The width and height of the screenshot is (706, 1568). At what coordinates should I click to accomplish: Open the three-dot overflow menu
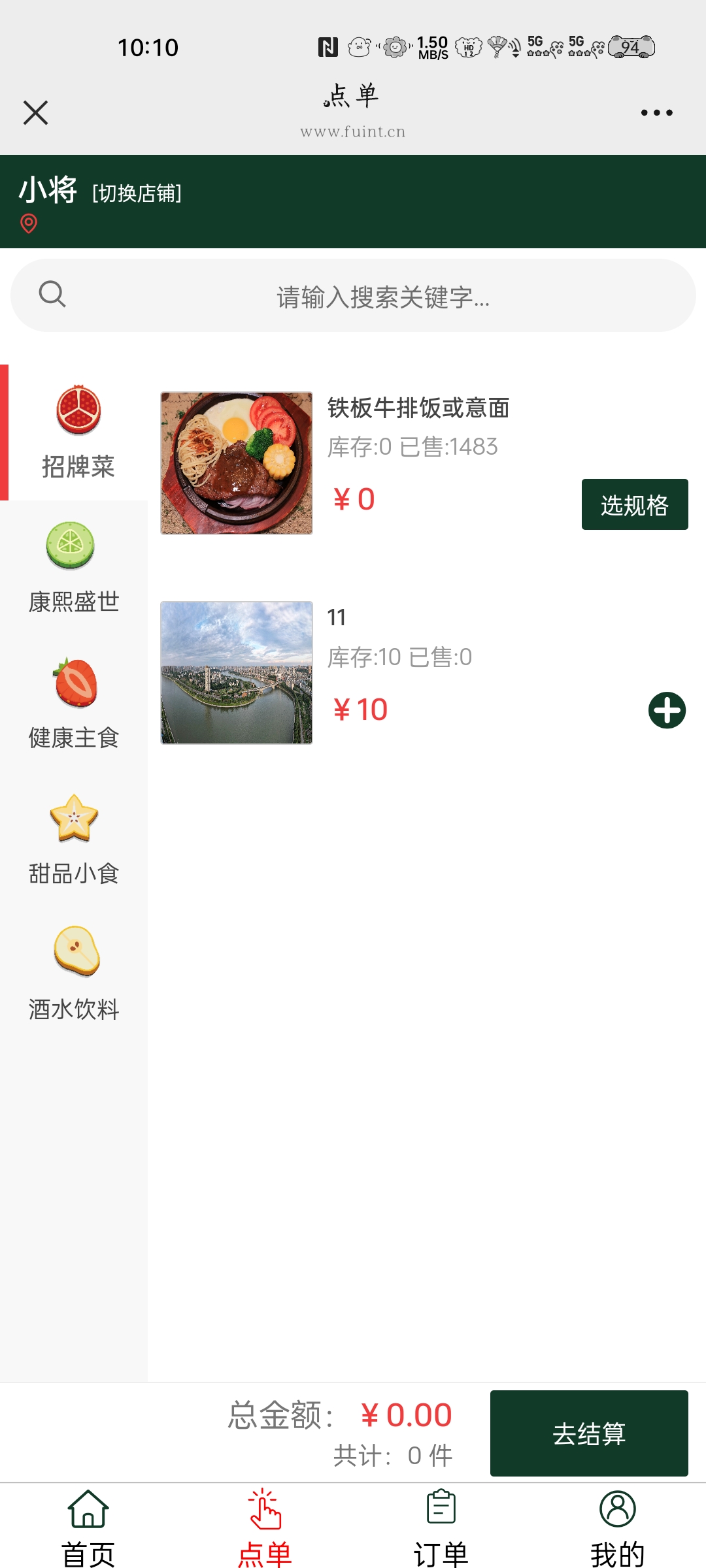pyautogui.click(x=656, y=112)
